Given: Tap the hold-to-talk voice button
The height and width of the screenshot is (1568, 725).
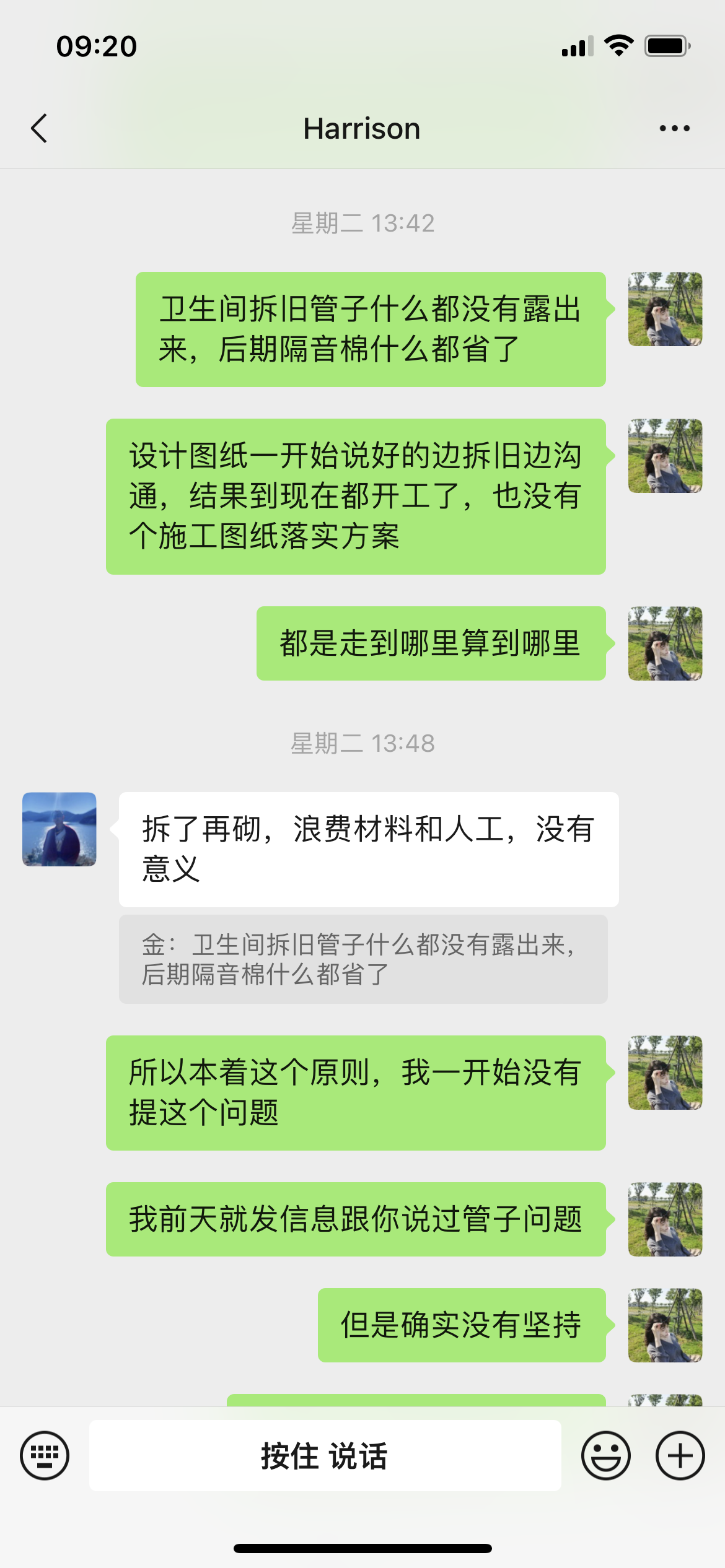Looking at the screenshot, I should pyautogui.click(x=325, y=1455).
